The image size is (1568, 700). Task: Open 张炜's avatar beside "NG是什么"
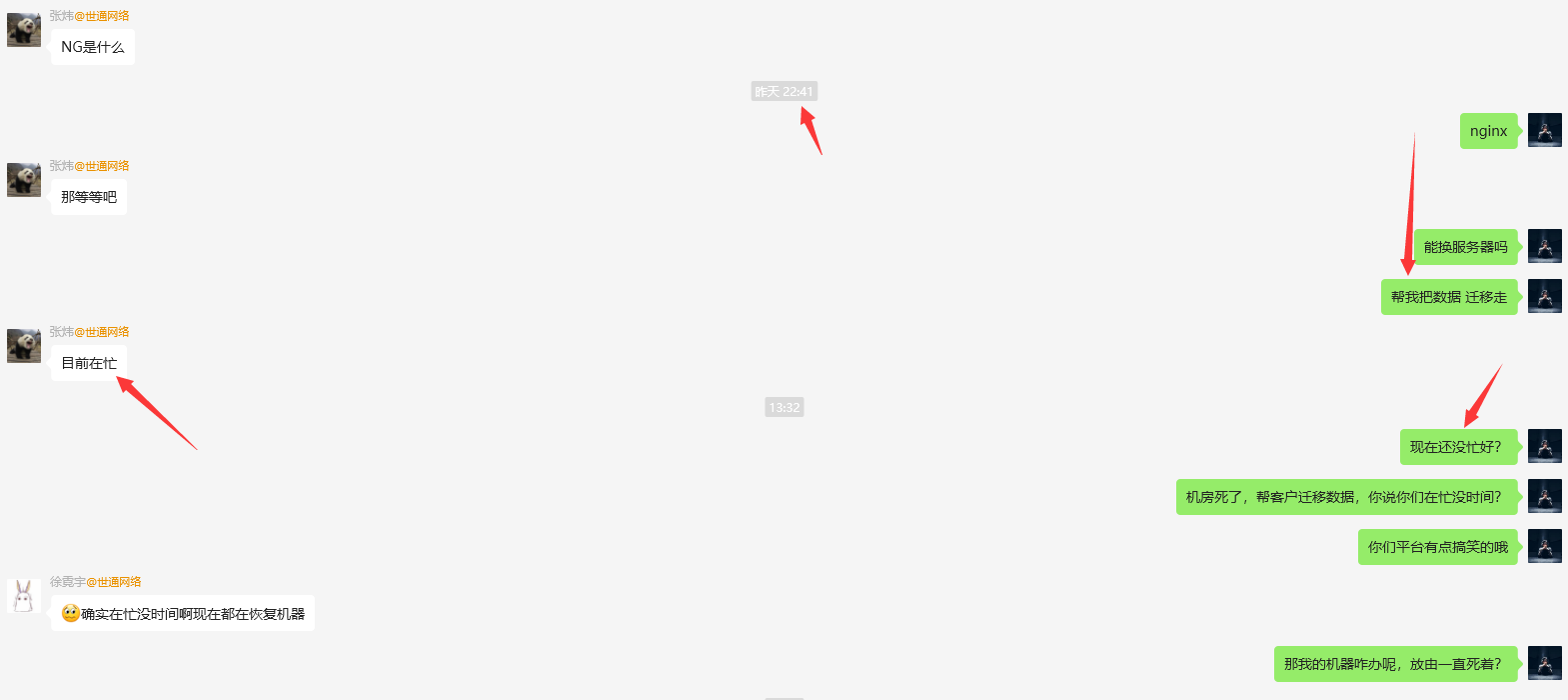click(x=24, y=30)
